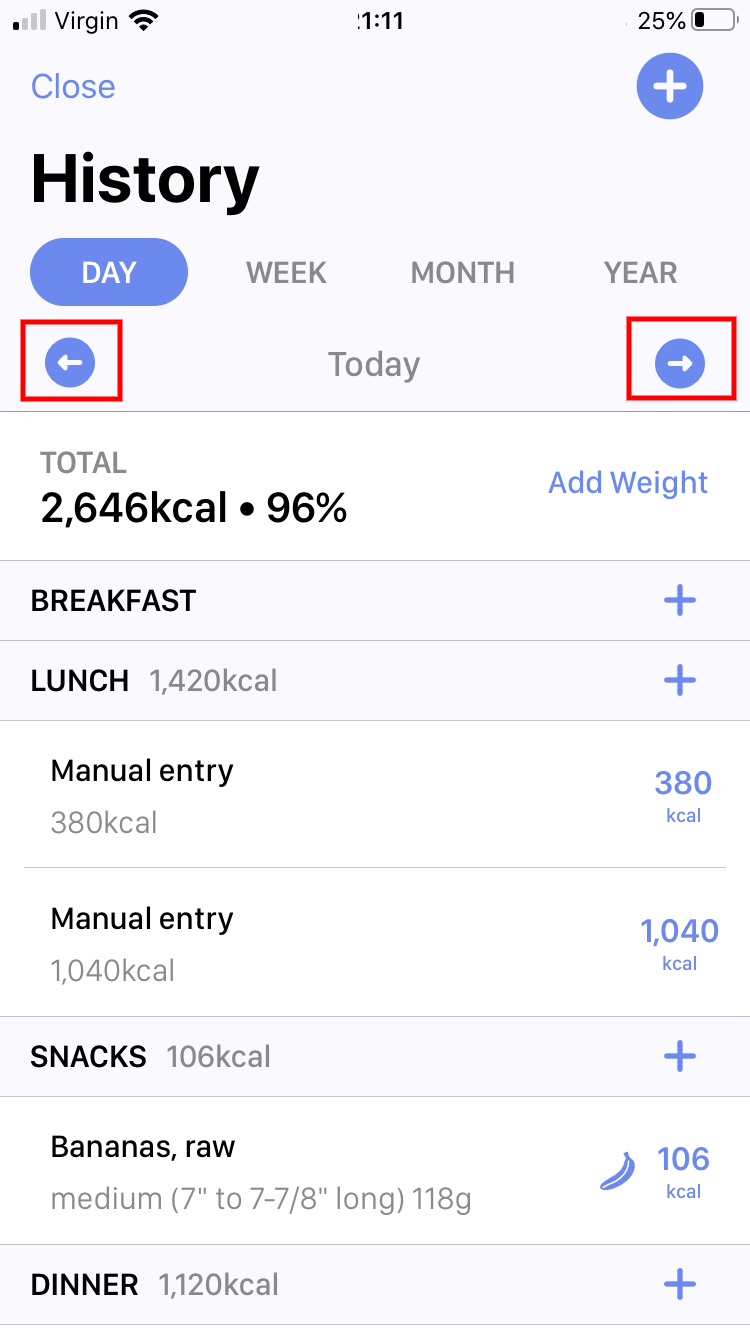Viewport: 750px width, 1334px height.
Task: Tap the large plus button at top
Action: click(x=670, y=87)
